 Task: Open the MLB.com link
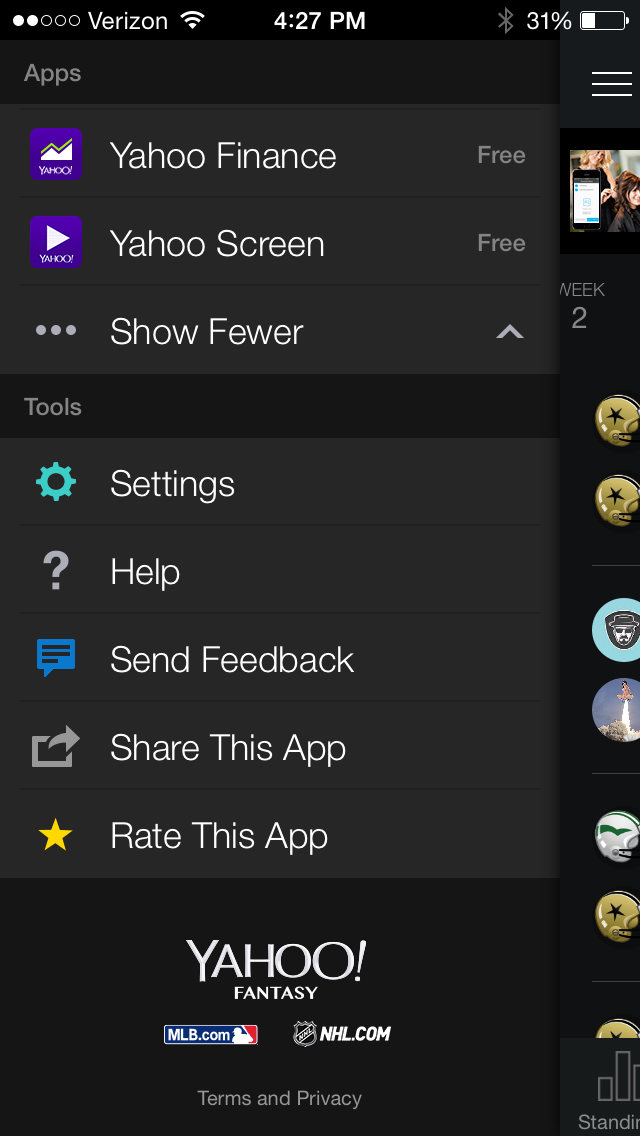click(x=211, y=1034)
